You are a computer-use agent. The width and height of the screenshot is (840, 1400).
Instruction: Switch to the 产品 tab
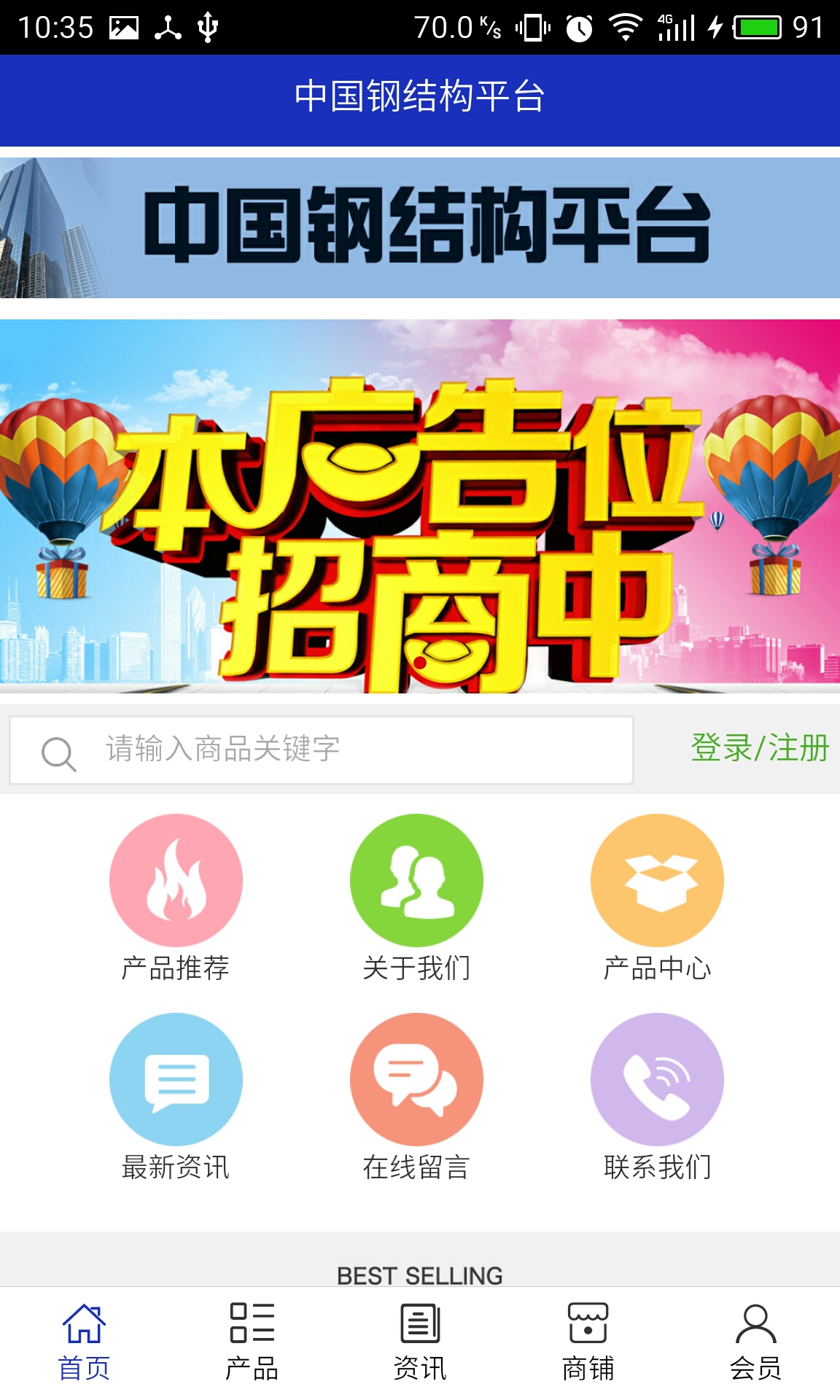click(252, 1342)
